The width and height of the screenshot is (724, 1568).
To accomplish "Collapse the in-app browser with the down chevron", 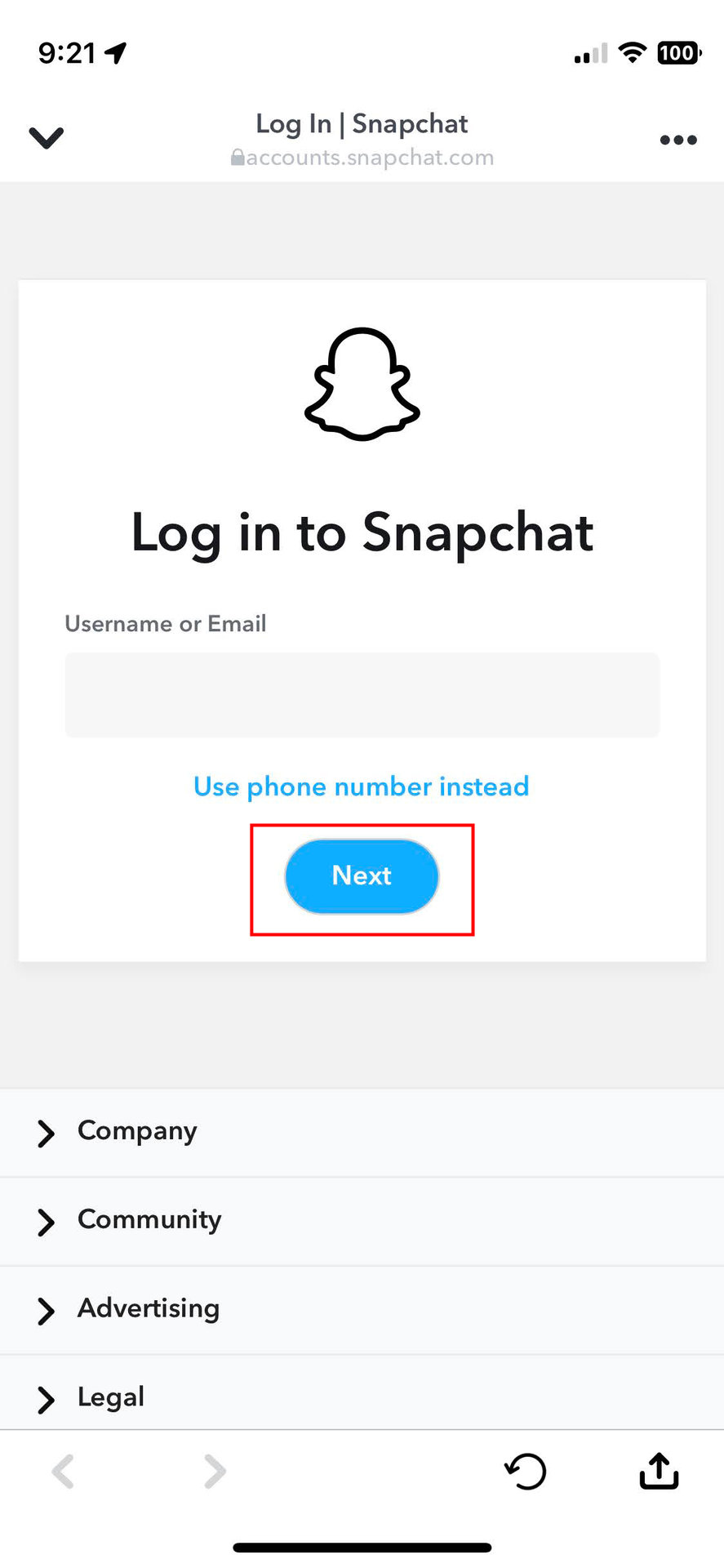I will click(x=46, y=138).
